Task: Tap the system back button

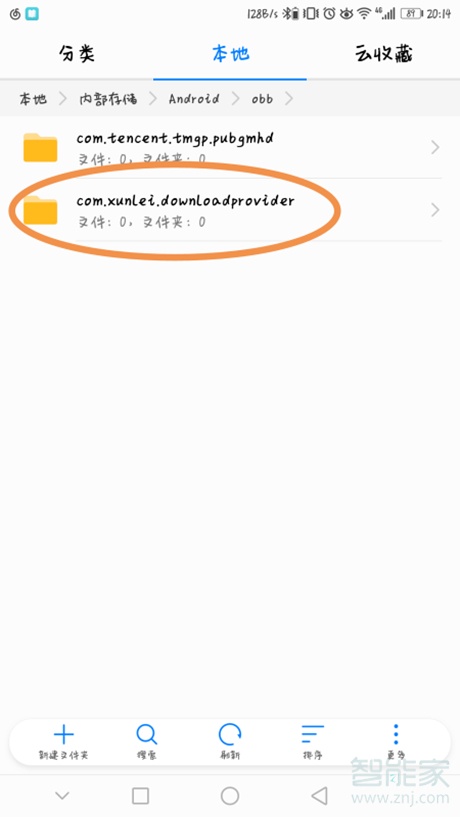Action: 319,796
